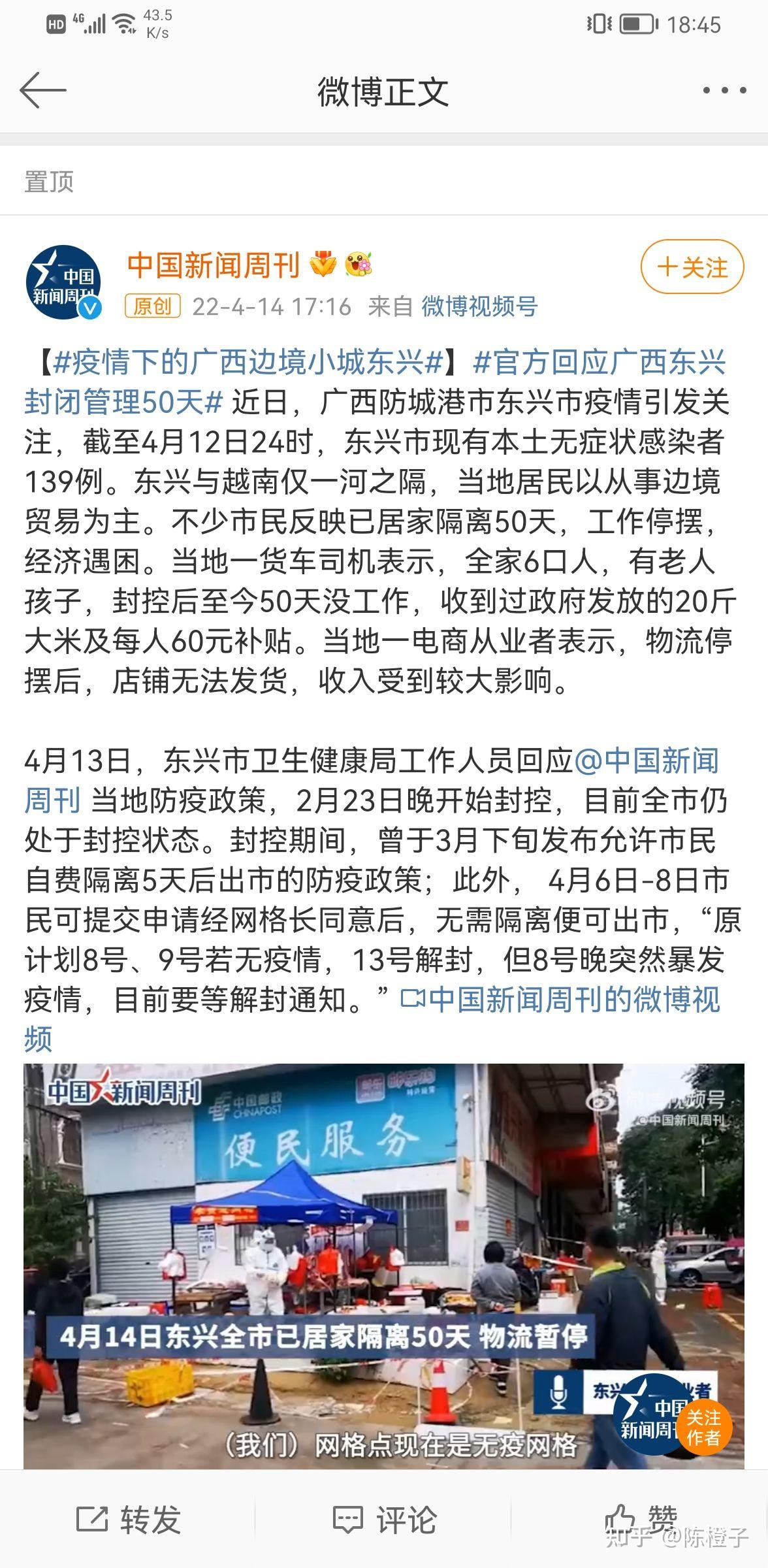The width and height of the screenshot is (768, 1568).
Task: Like this post with 赞
Action: (x=640, y=1519)
